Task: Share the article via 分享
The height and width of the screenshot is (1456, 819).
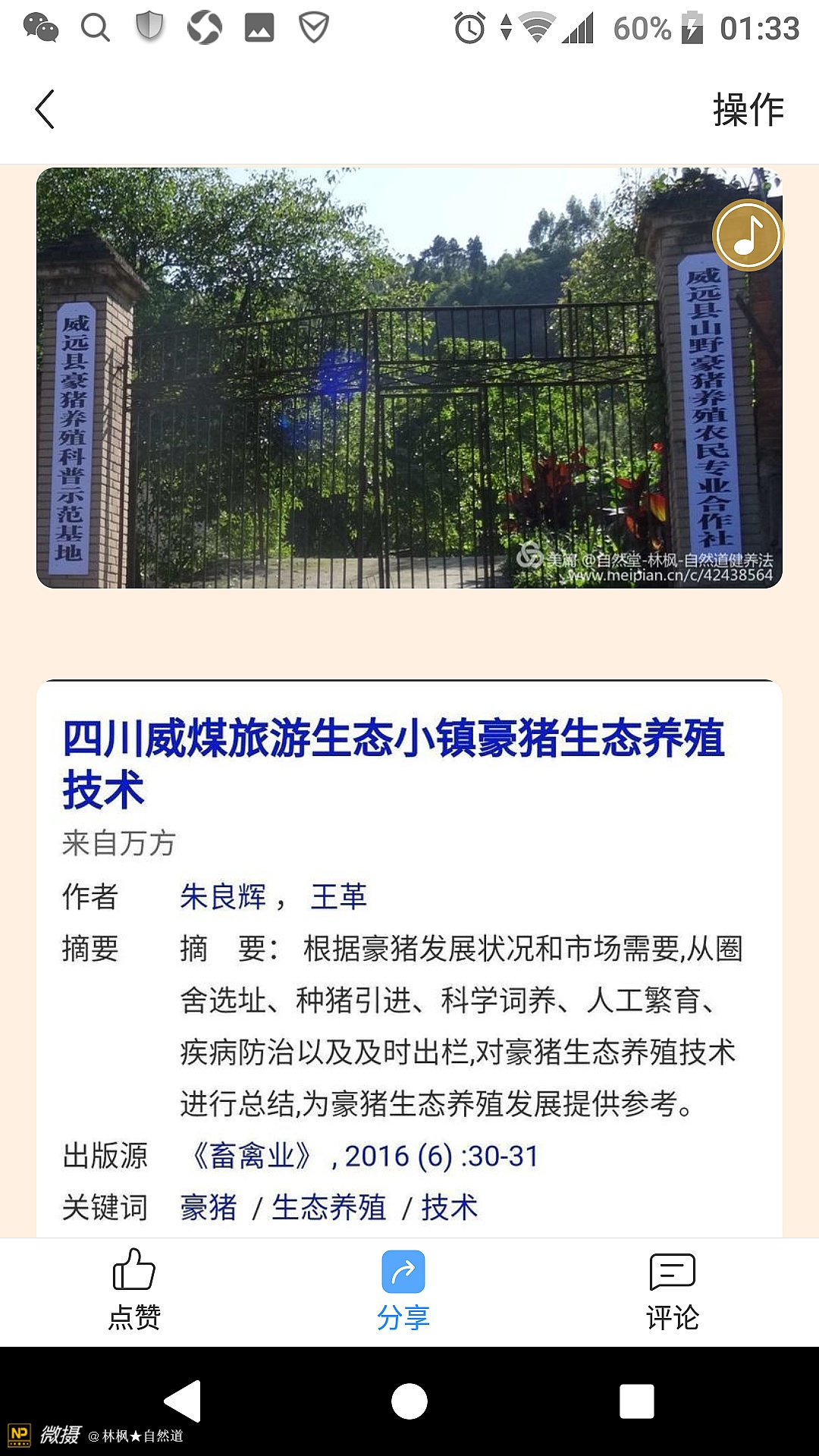Action: tap(403, 1289)
